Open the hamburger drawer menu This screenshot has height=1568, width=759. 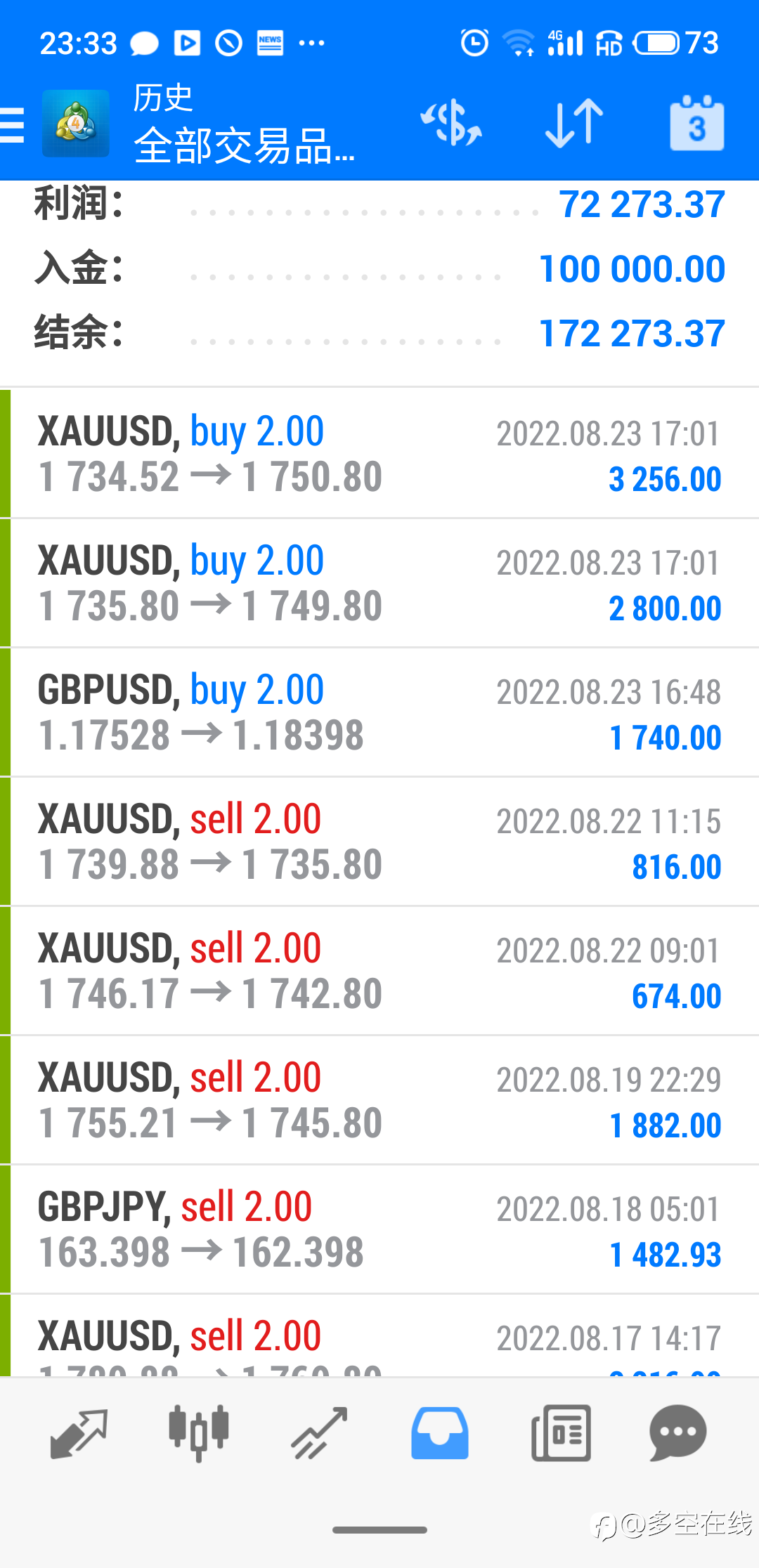click(13, 125)
